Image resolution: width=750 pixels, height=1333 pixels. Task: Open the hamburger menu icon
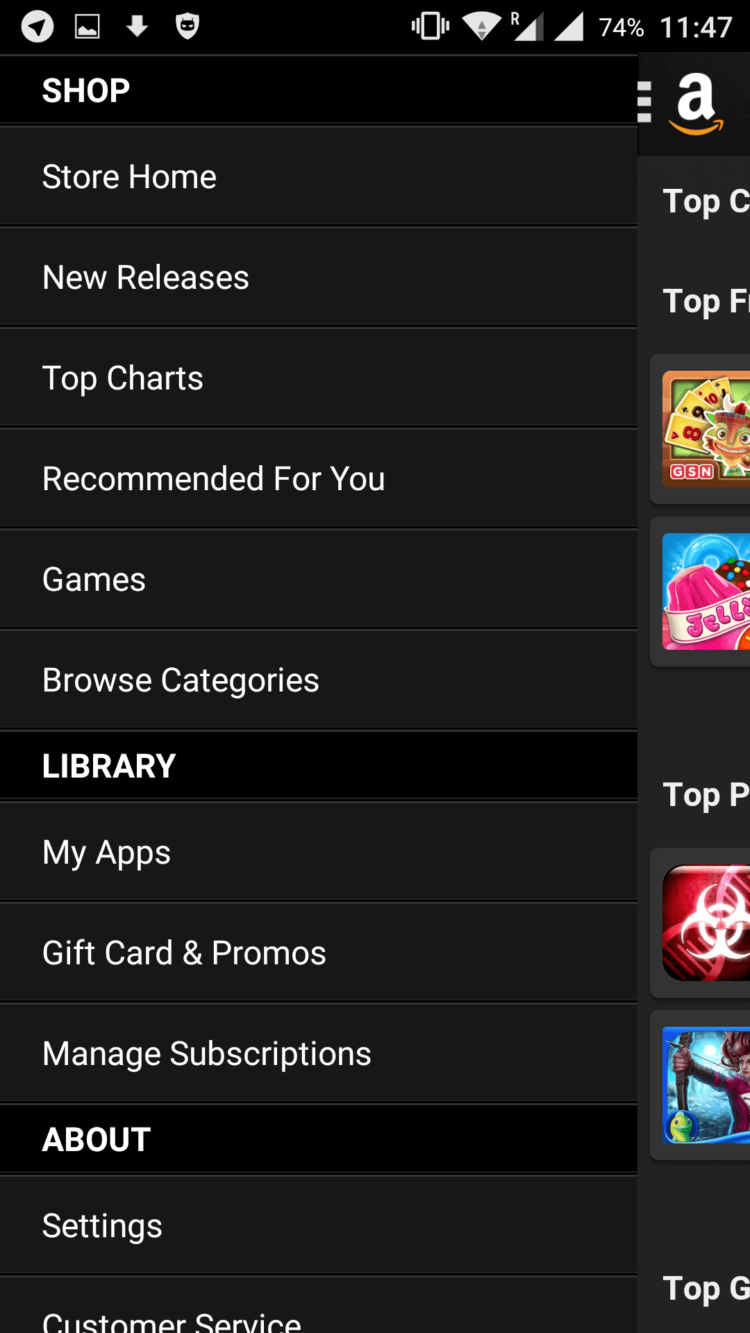645,103
